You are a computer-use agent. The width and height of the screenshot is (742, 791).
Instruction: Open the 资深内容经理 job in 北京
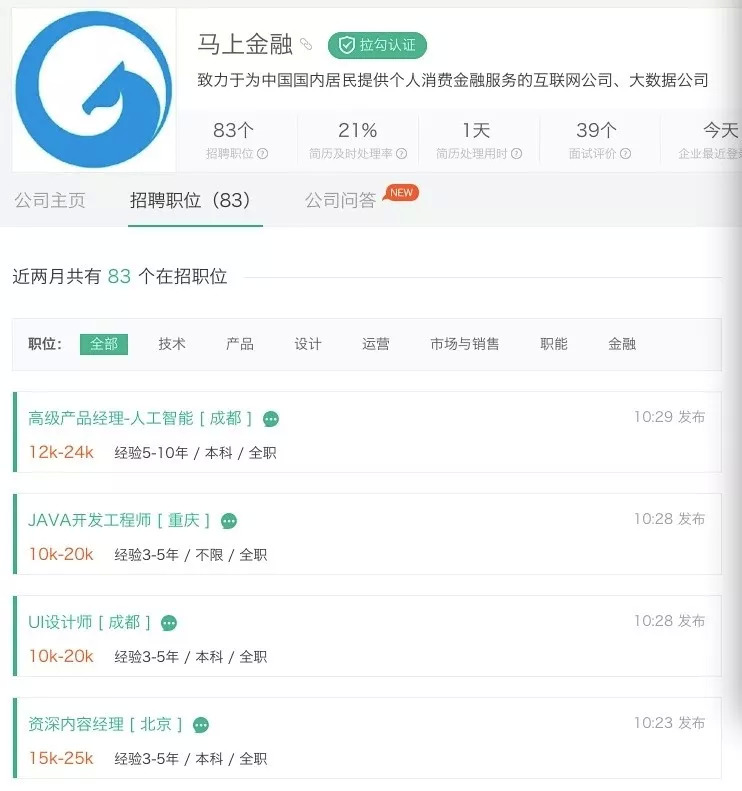click(105, 724)
